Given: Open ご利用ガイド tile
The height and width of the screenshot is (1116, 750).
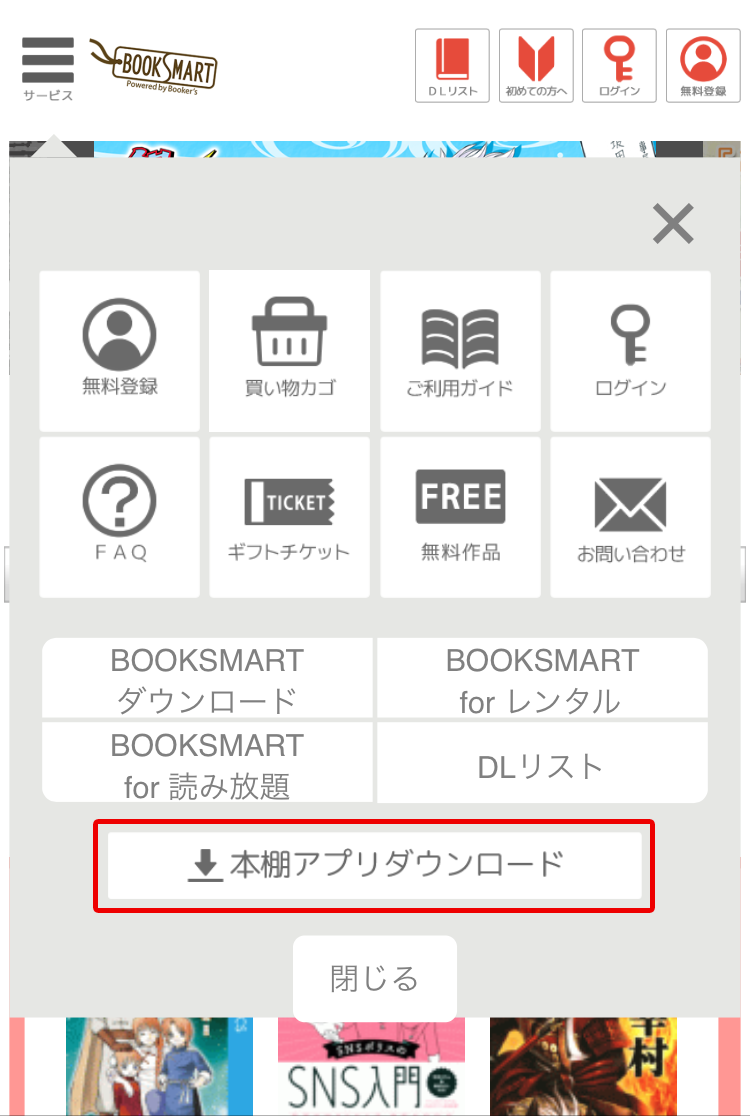Looking at the screenshot, I should [460, 351].
